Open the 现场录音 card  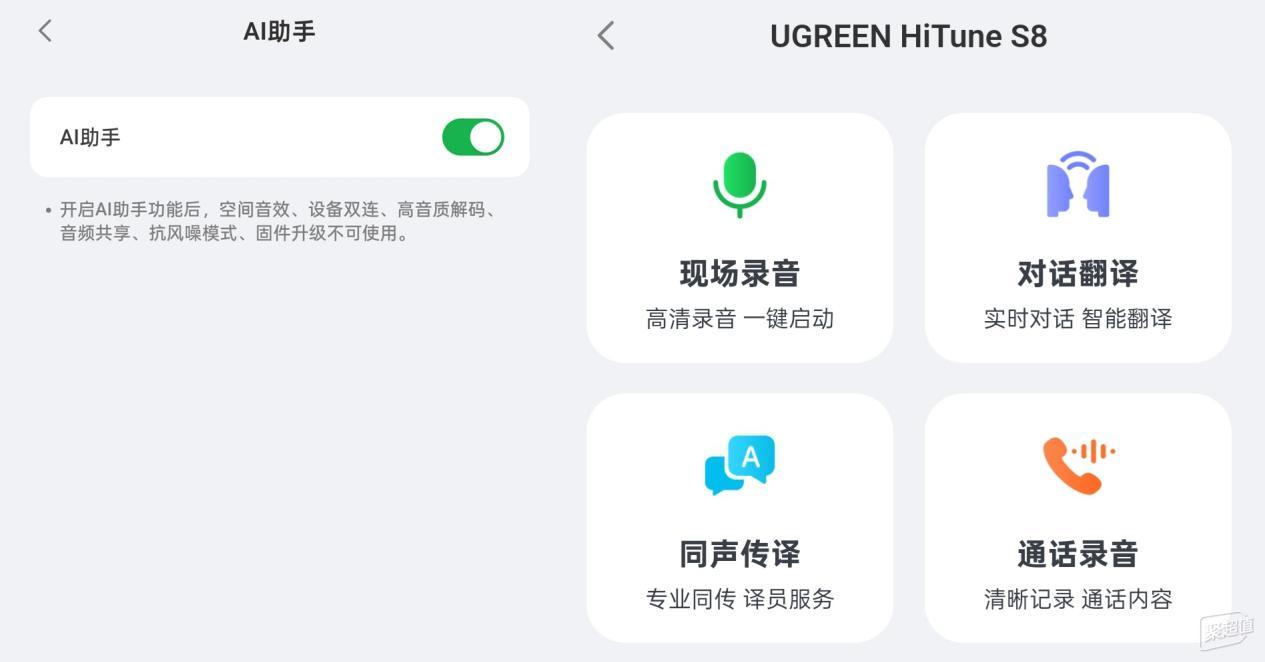[739, 238]
